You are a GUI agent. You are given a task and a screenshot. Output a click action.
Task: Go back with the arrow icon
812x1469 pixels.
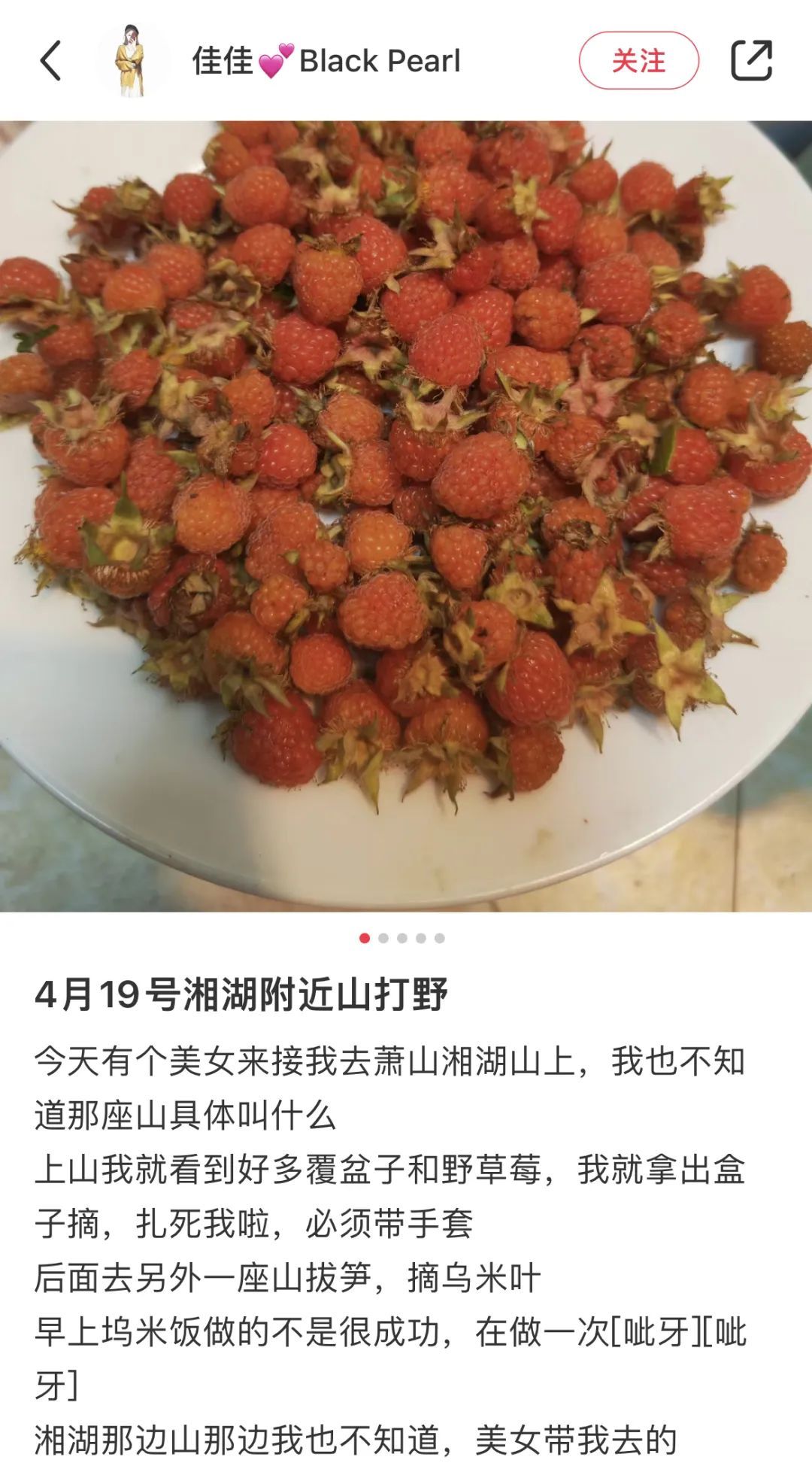50,61
